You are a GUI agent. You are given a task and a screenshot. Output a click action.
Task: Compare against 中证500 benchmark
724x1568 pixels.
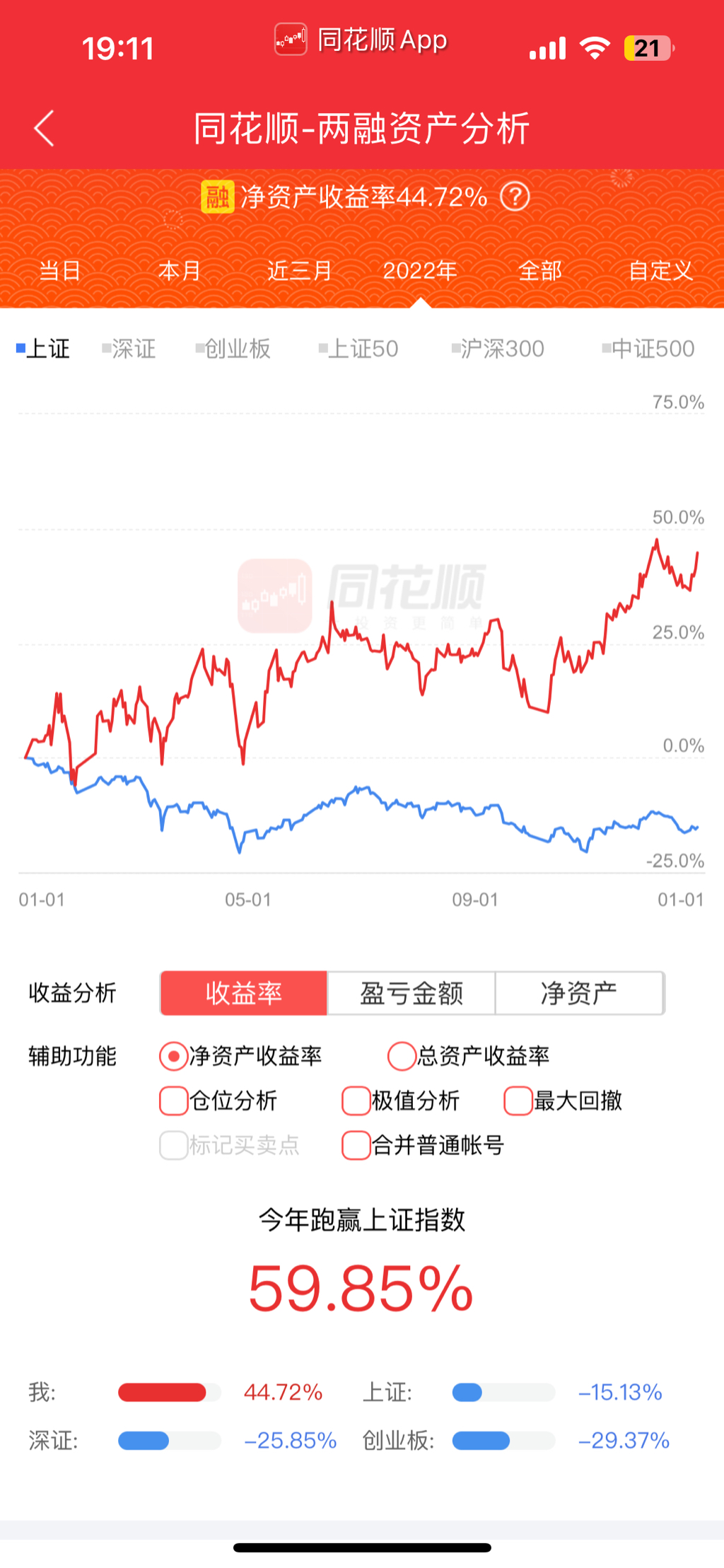click(x=648, y=349)
